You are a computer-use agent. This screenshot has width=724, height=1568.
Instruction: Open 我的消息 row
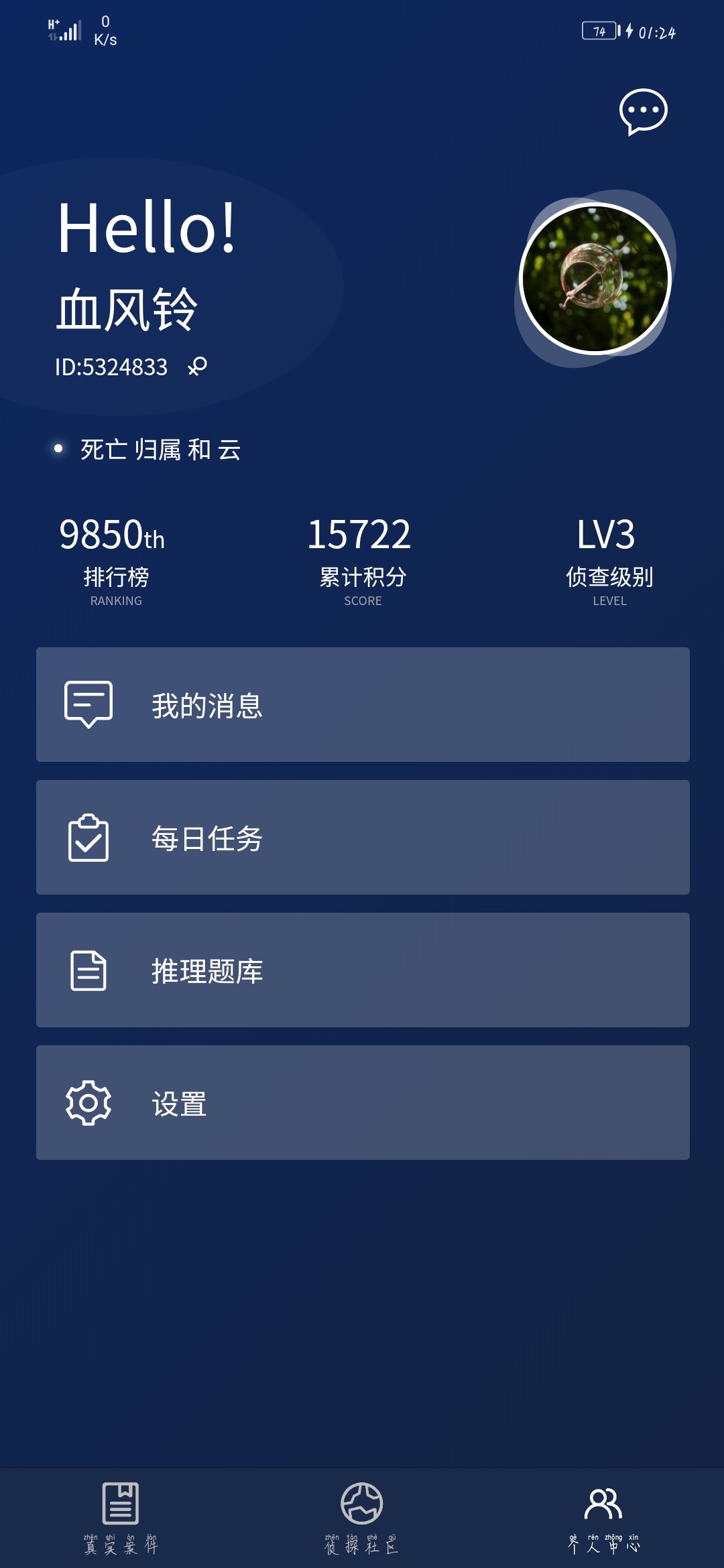point(363,704)
